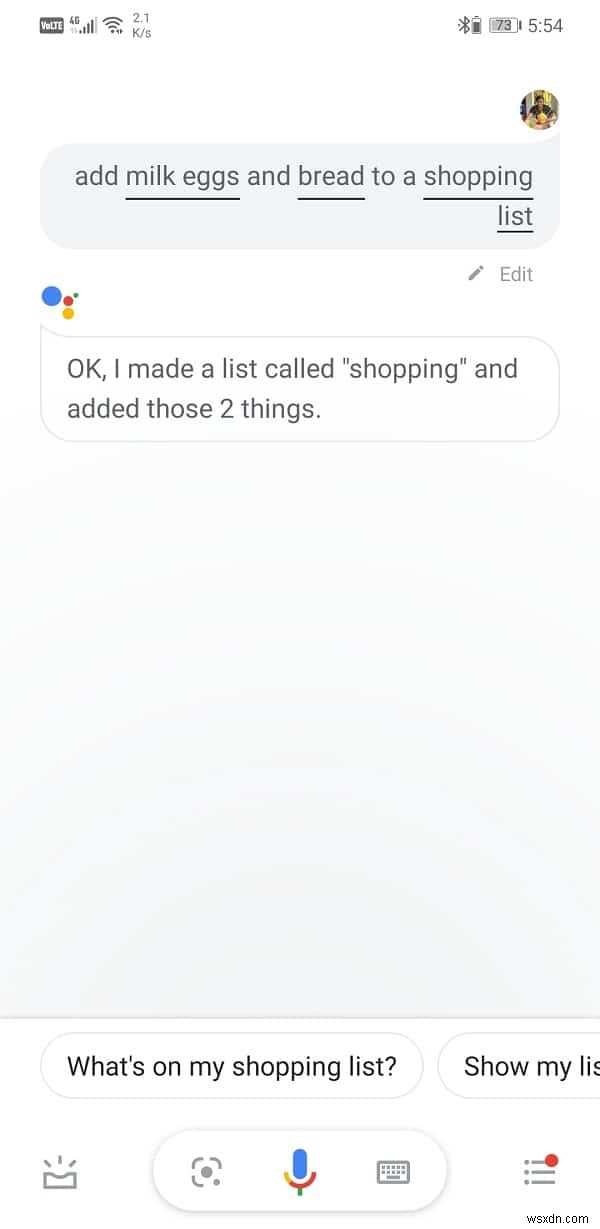This screenshot has width=600, height=1229.
Task: Open the explore list icon
Action: point(540,1171)
